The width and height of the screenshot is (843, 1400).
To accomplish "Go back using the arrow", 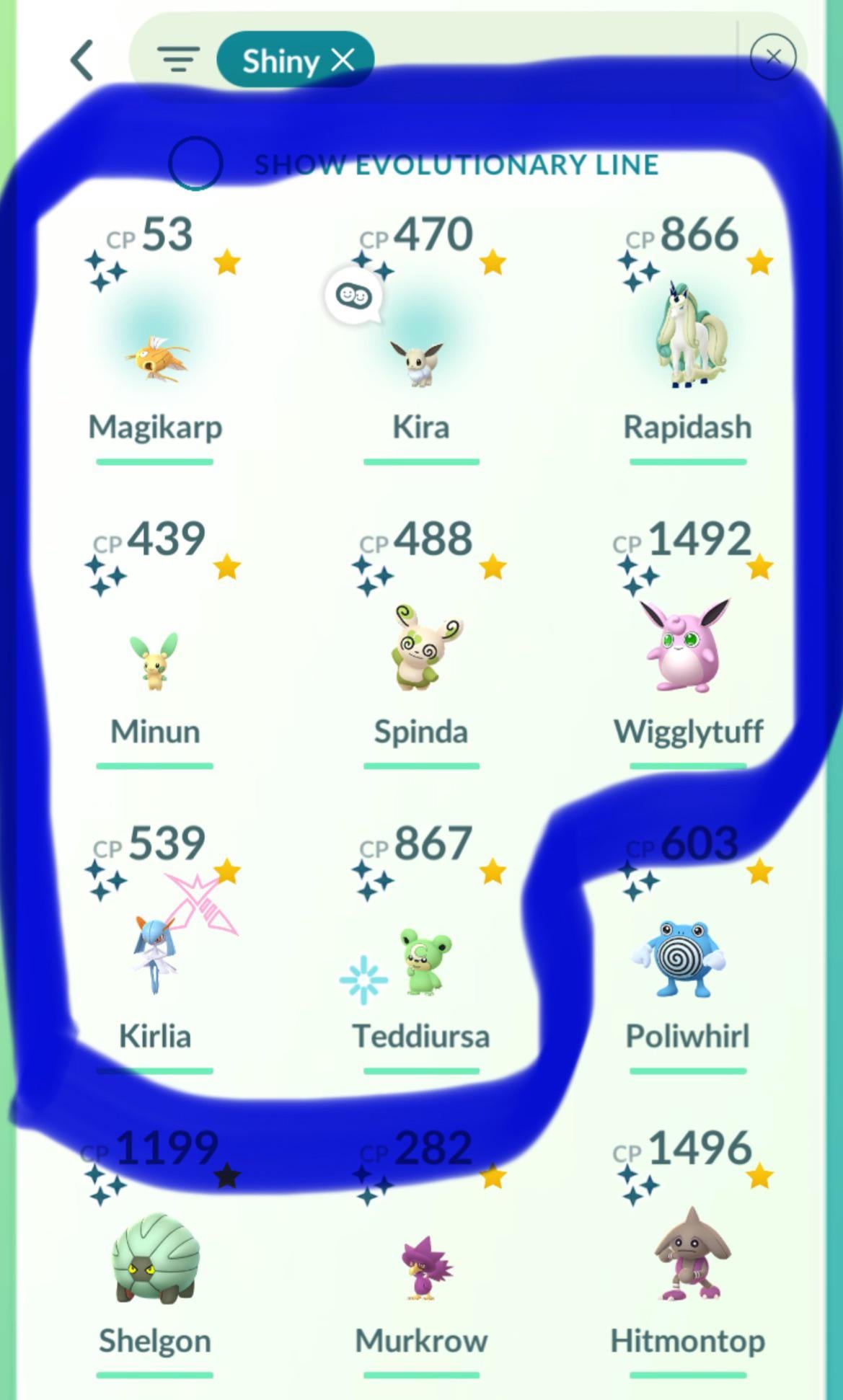I will [x=82, y=61].
